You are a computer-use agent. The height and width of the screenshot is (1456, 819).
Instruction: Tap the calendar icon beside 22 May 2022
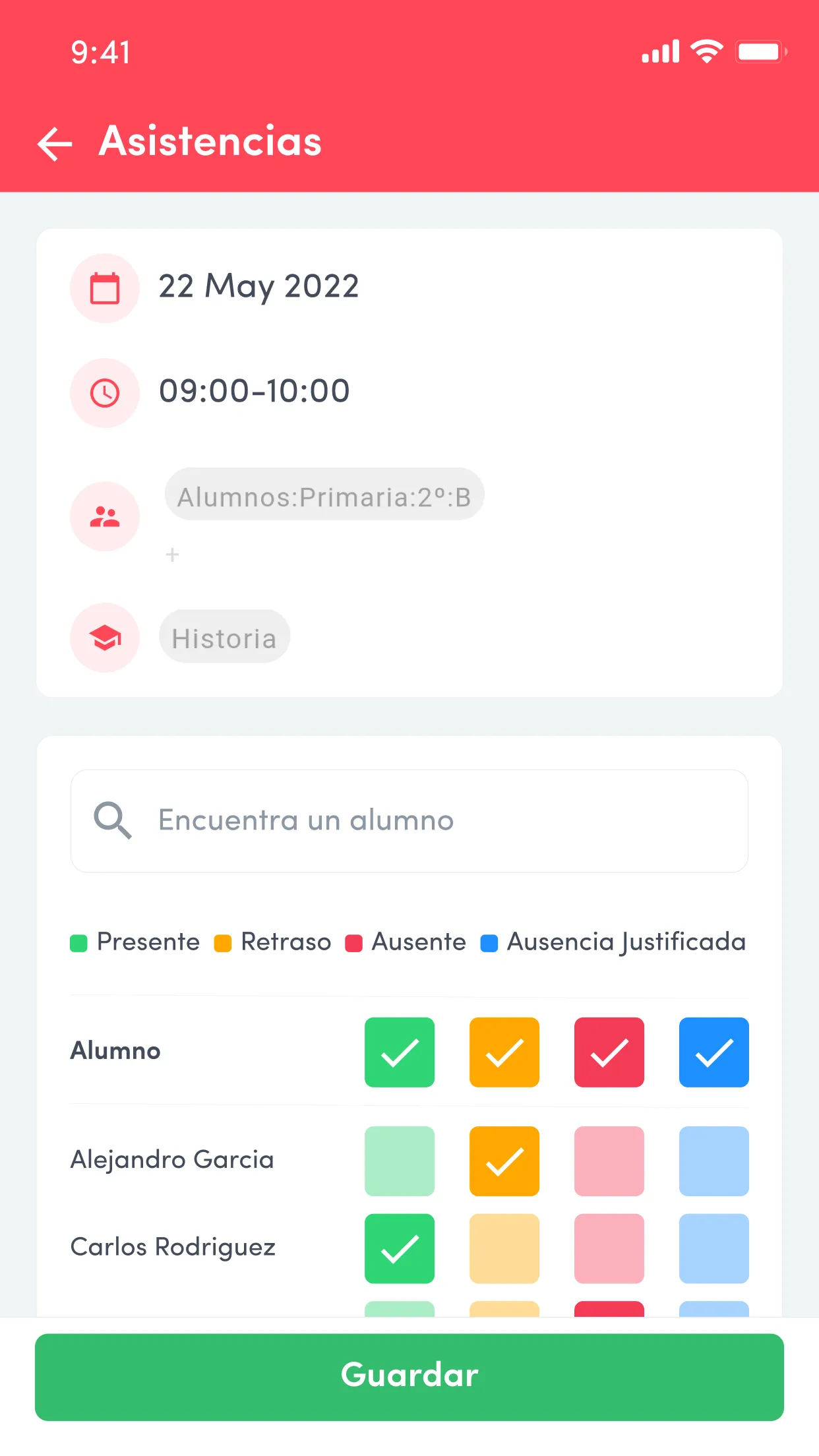click(x=105, y=288)
